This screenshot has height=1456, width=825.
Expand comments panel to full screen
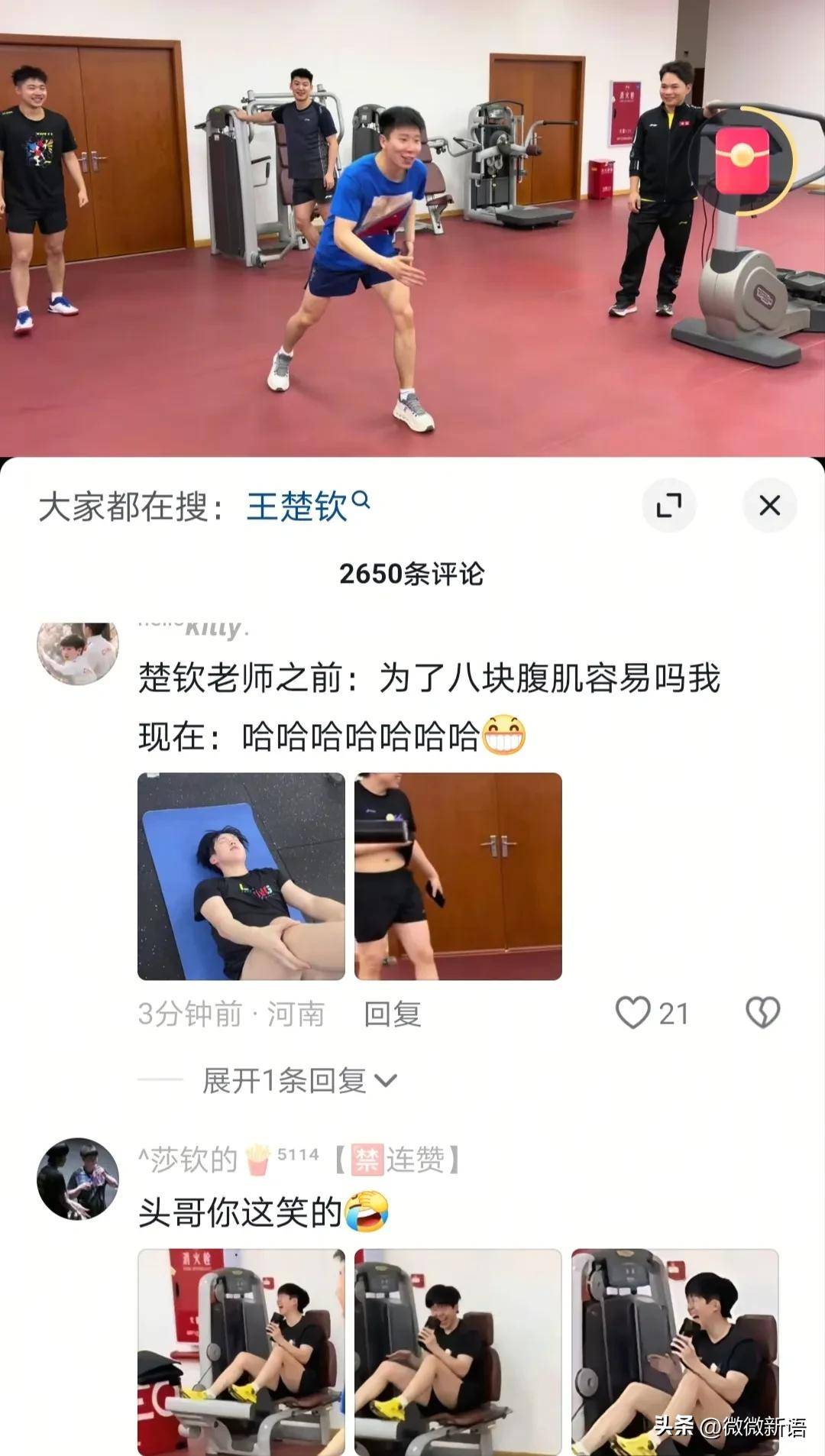click(x=668, y=505)
